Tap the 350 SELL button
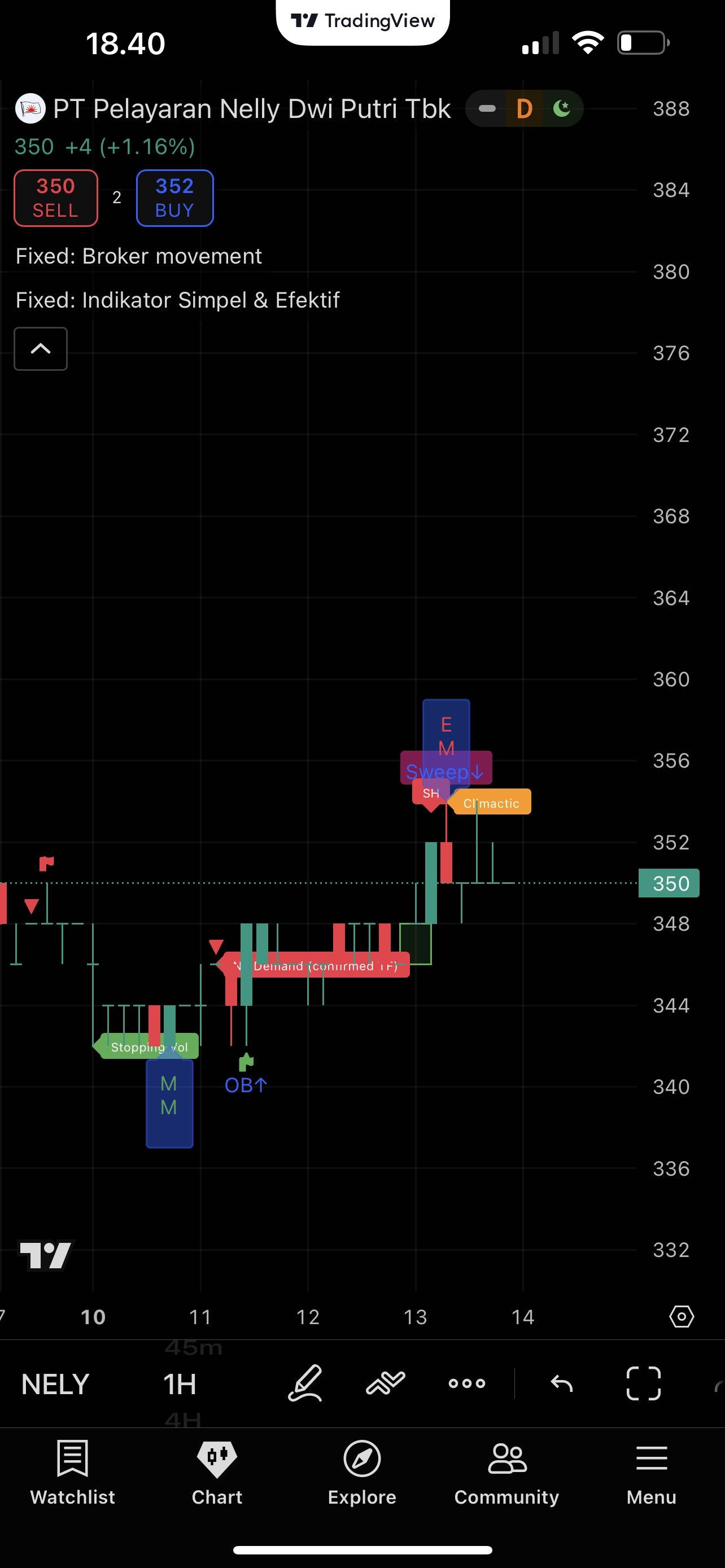 [x=55, y=198]
